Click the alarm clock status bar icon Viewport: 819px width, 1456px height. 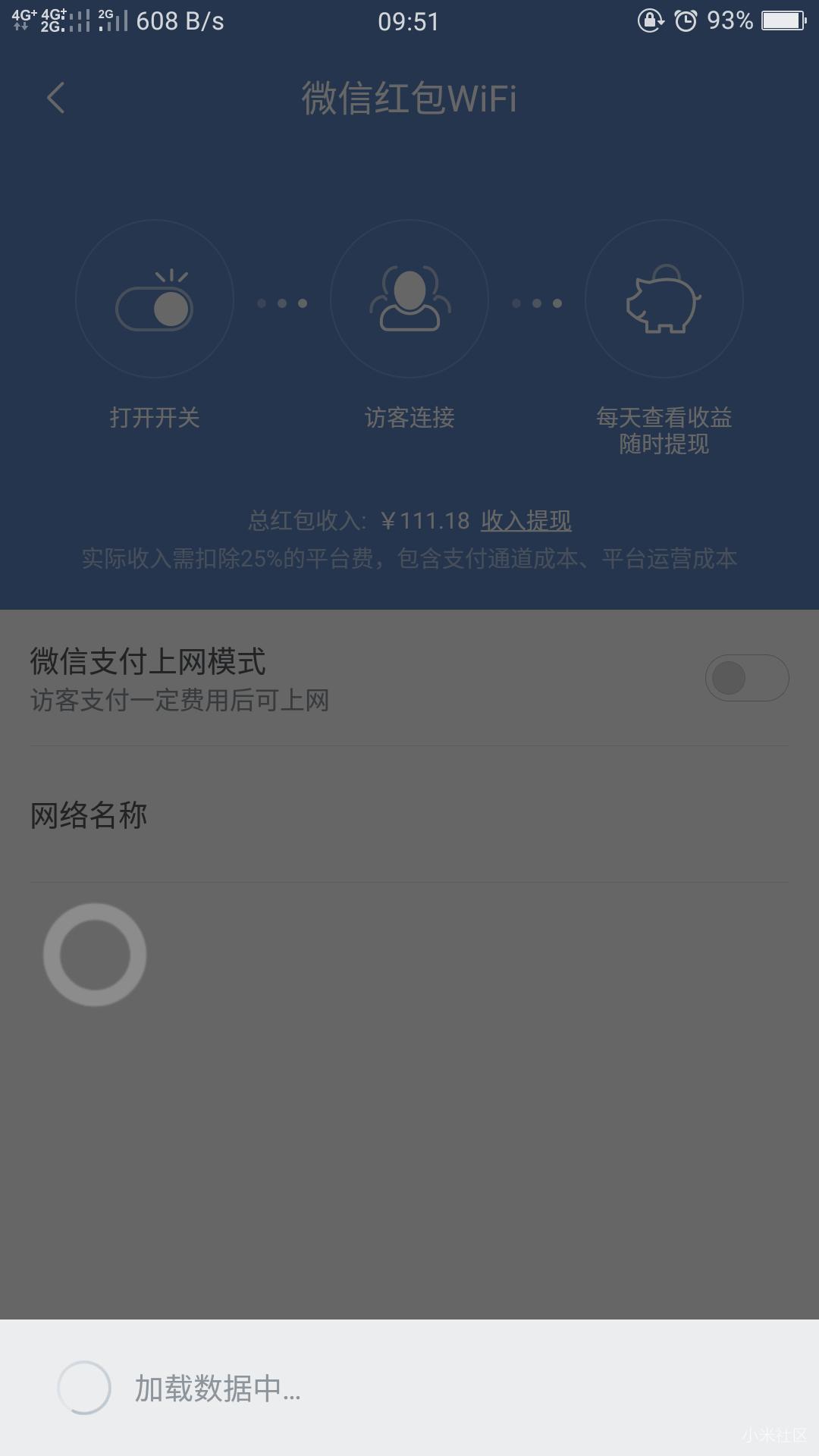(685, 20)
